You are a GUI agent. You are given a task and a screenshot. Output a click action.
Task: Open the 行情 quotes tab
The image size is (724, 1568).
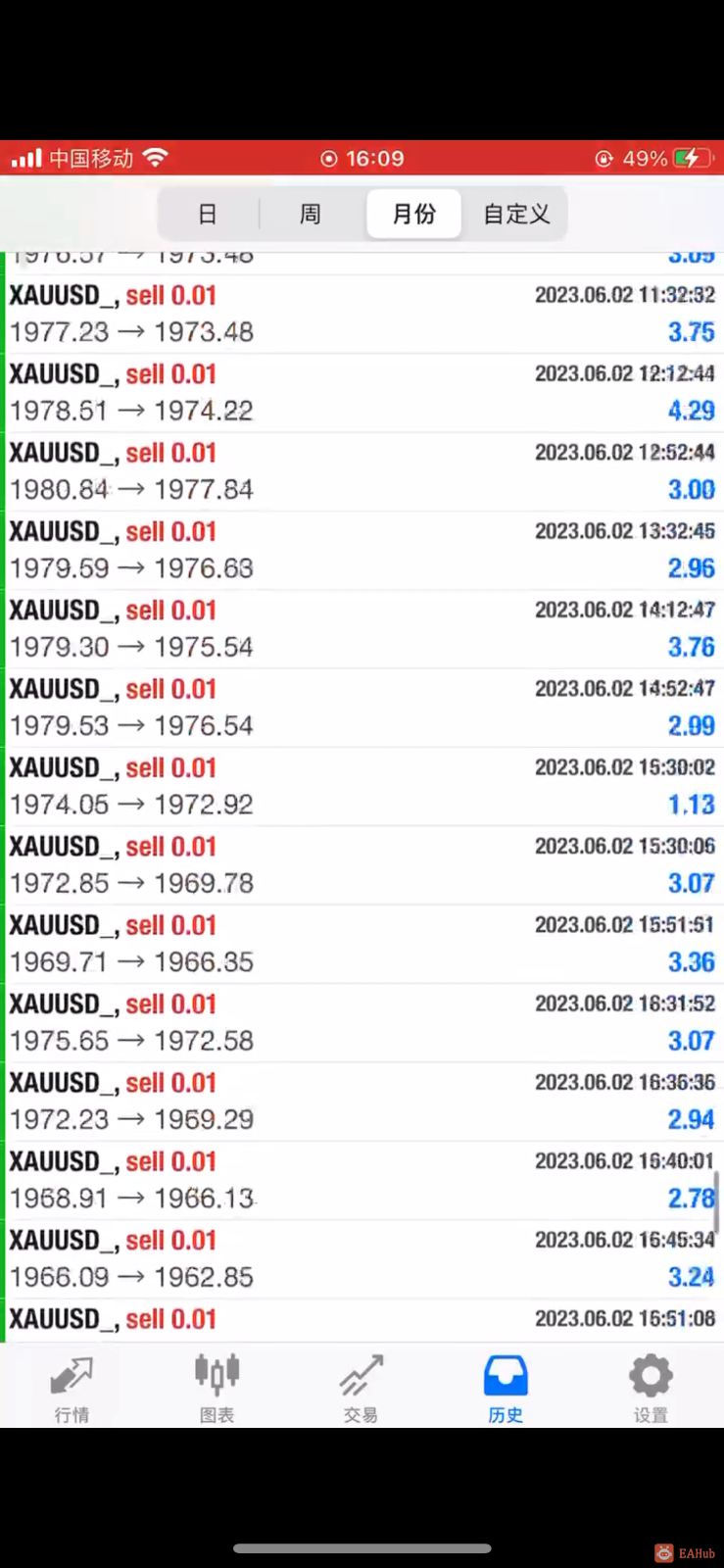pos(72,1387)
